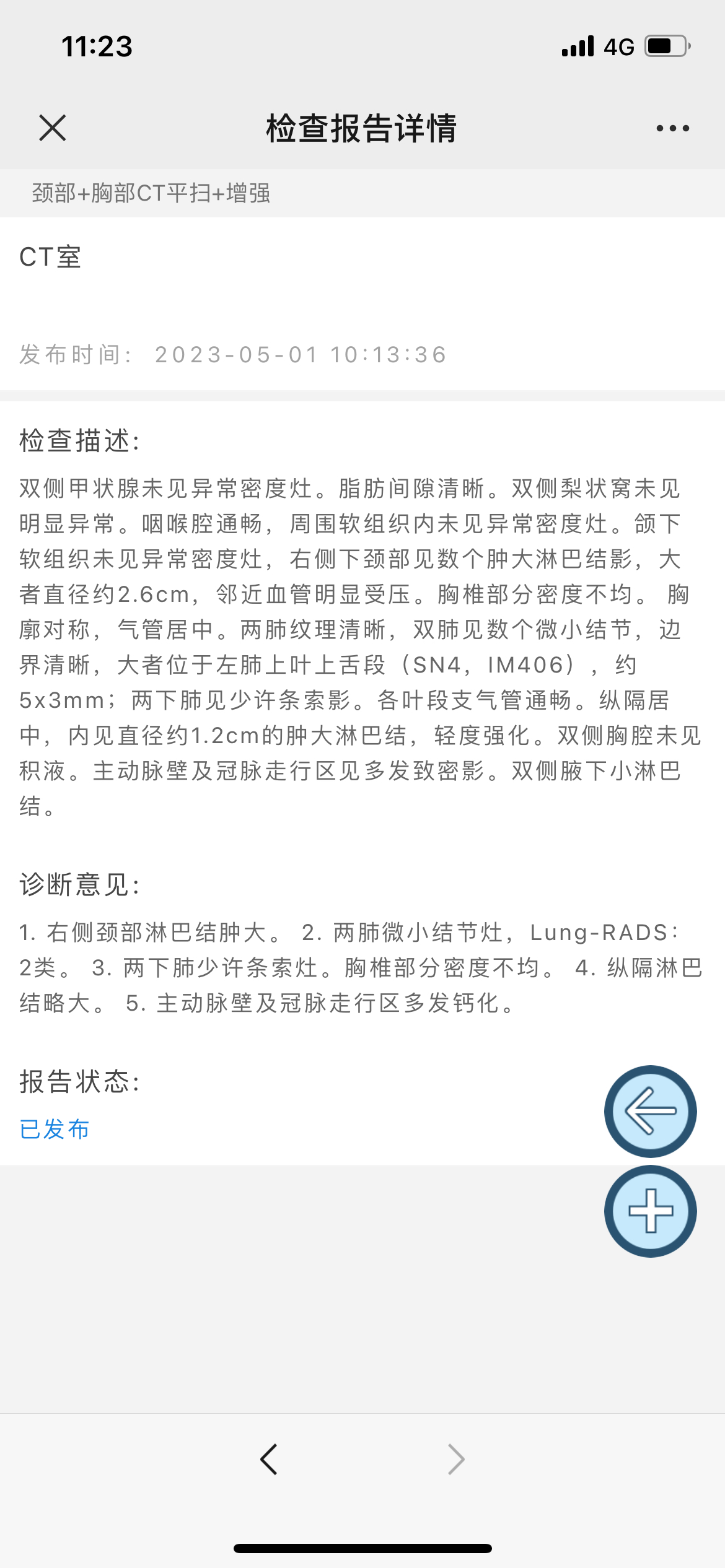Tap the floating plus button
The image size is (725, 1568).
tap(651, 1211)
